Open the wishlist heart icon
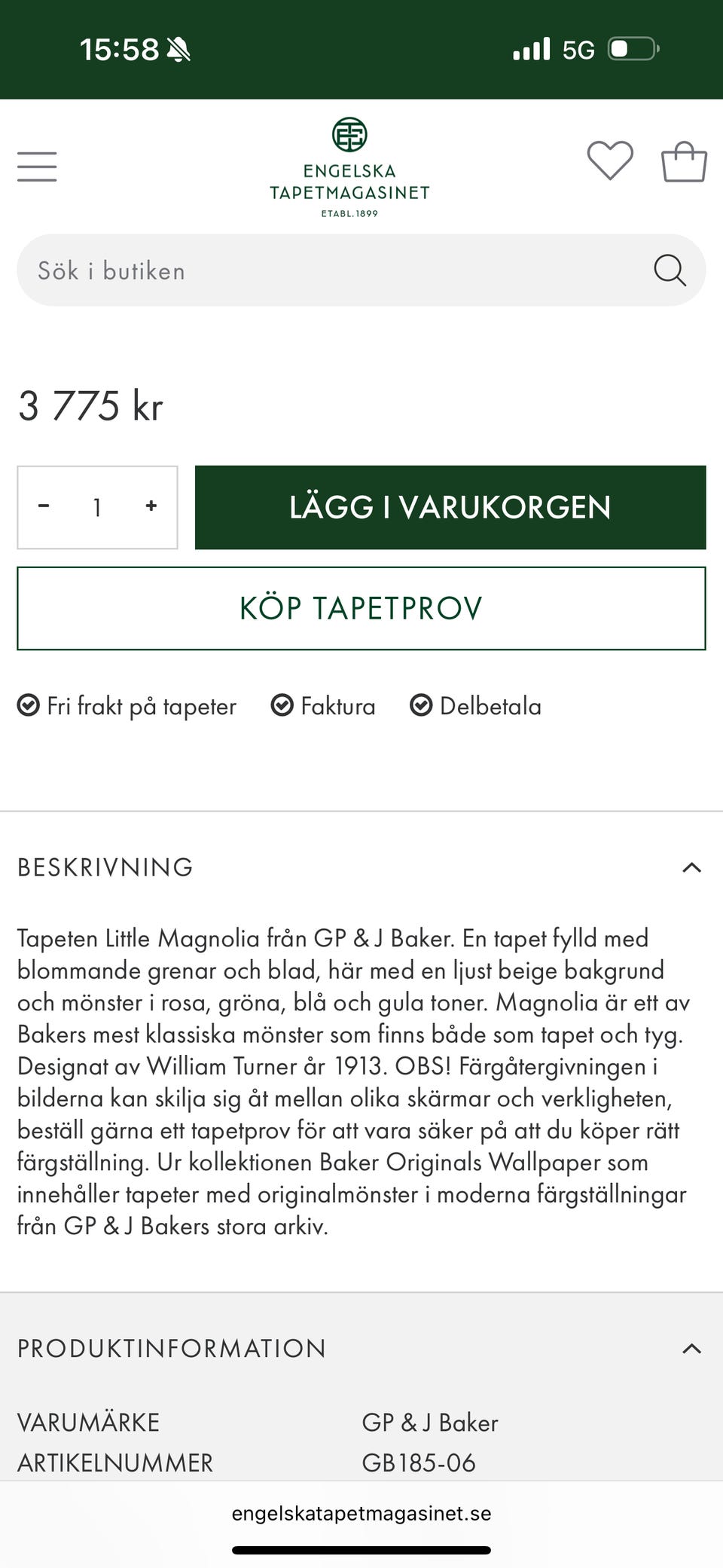Viewport: 723px width, 1568px height. (x=612, y=160)
